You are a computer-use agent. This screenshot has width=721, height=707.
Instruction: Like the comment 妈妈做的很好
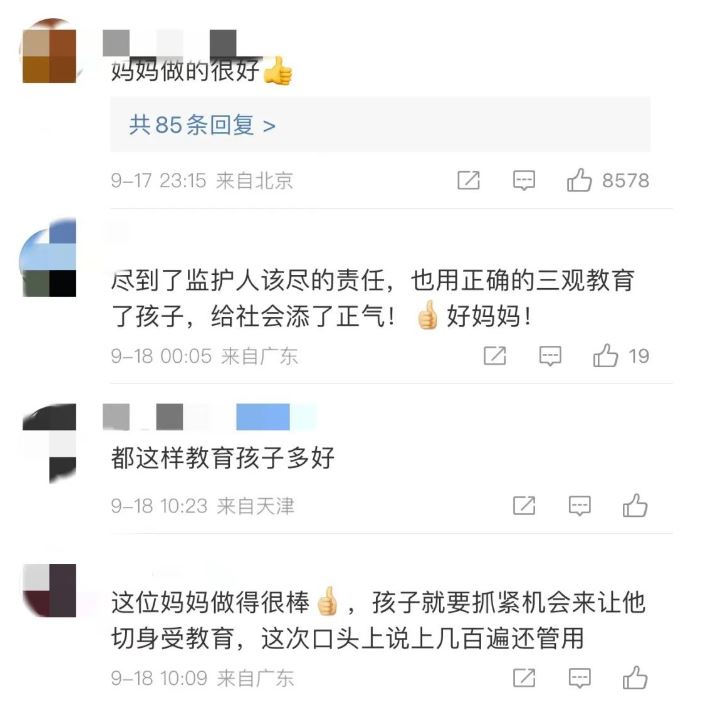pyautogui.click(x=580, y=180)
